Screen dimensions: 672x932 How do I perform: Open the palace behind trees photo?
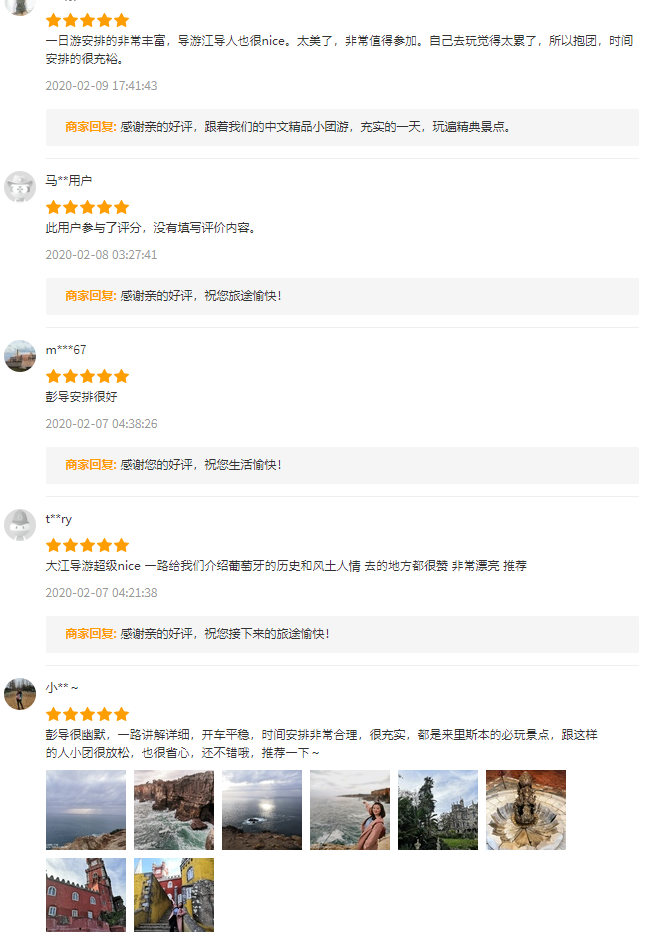click(438, 810)
